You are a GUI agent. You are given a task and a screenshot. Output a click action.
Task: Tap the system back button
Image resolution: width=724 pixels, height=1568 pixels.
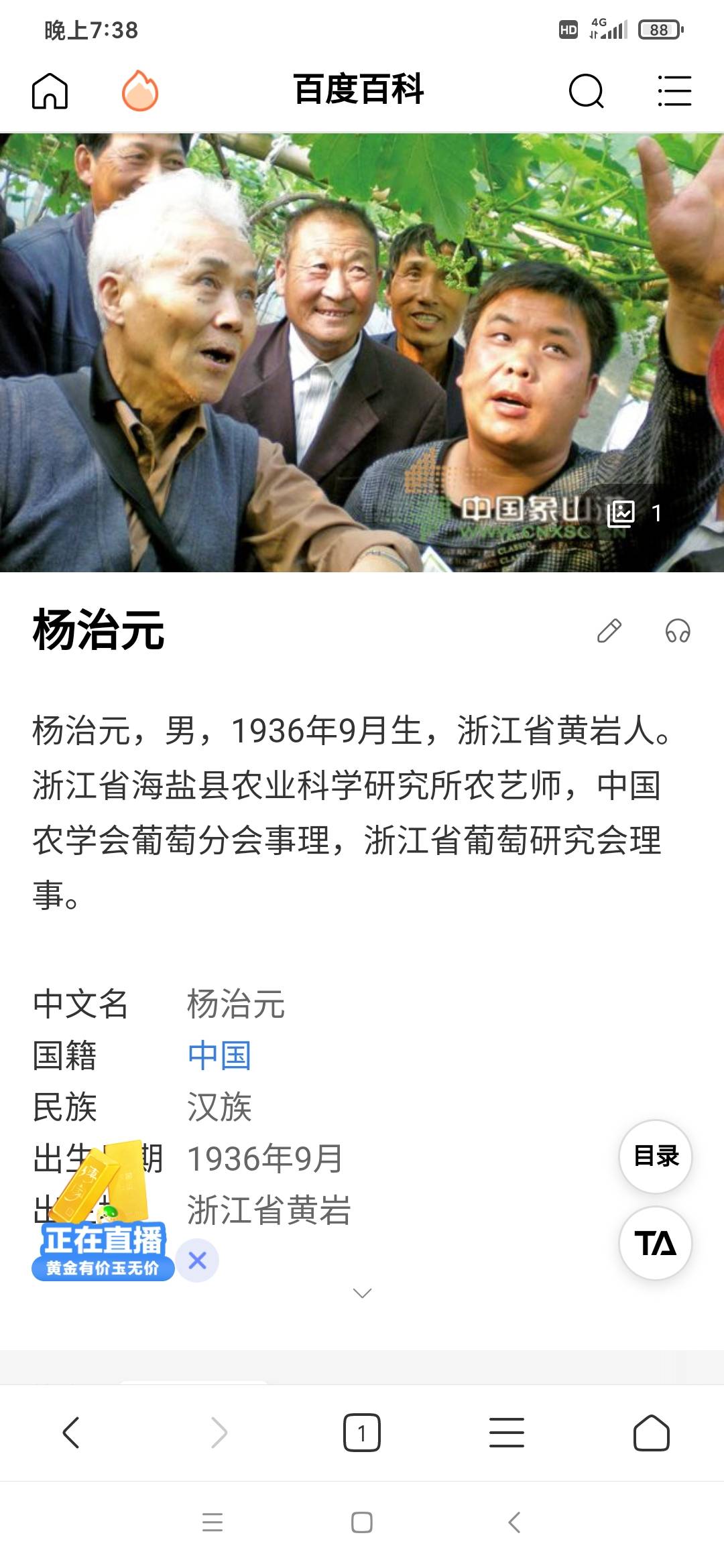tap(514, 1522)
